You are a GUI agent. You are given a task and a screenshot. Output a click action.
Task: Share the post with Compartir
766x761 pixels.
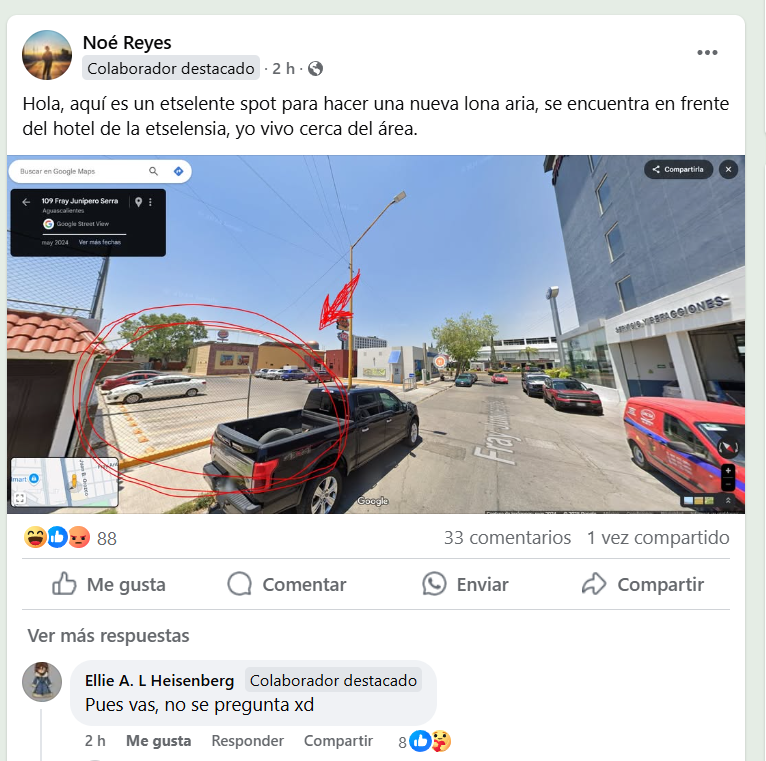(643, 585)
